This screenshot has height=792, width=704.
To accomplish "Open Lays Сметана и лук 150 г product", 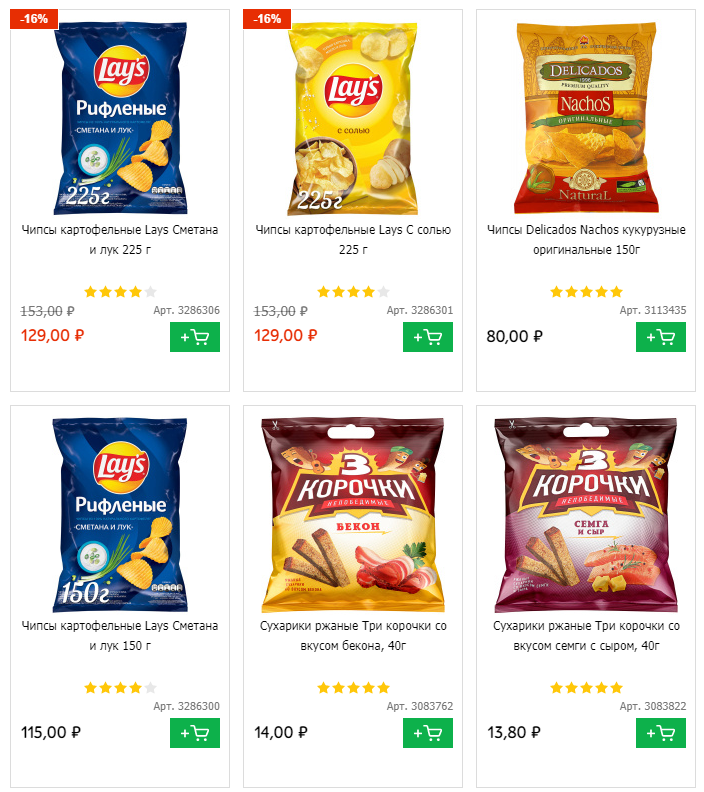I will click(120, 635).
